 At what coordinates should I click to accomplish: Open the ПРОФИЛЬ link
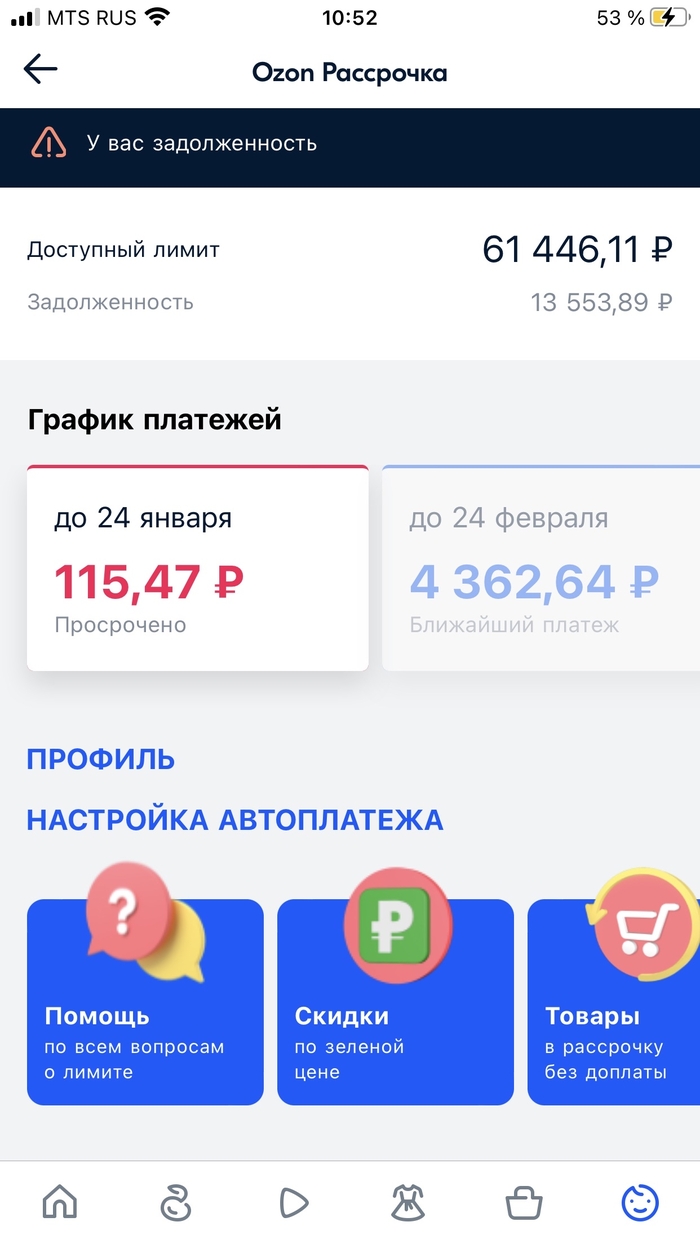(101, 759)
